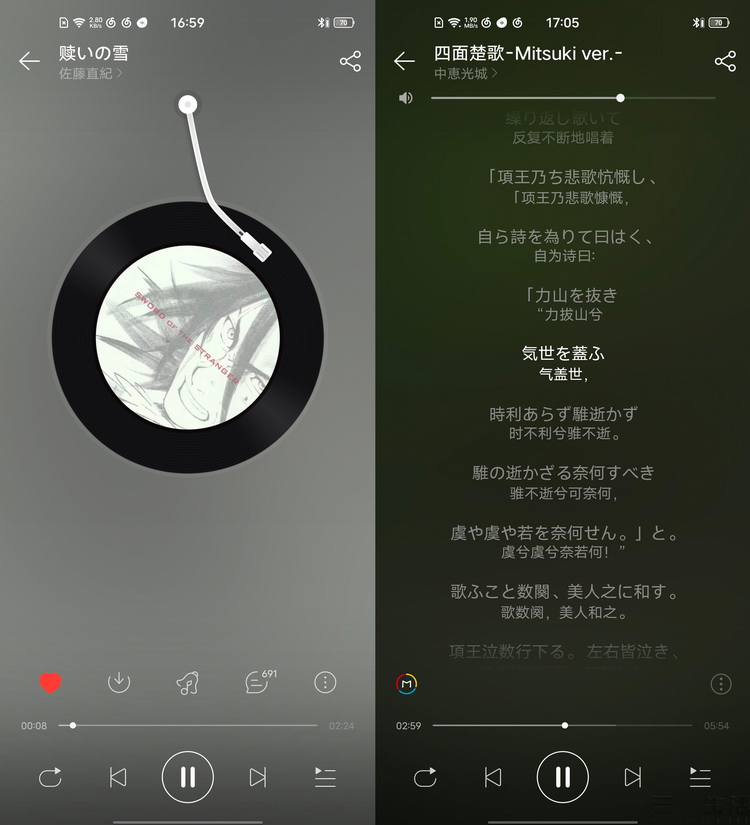The image size is (750, 825).
Task: Pause 四面楚歌 playback
Action: 562,777
